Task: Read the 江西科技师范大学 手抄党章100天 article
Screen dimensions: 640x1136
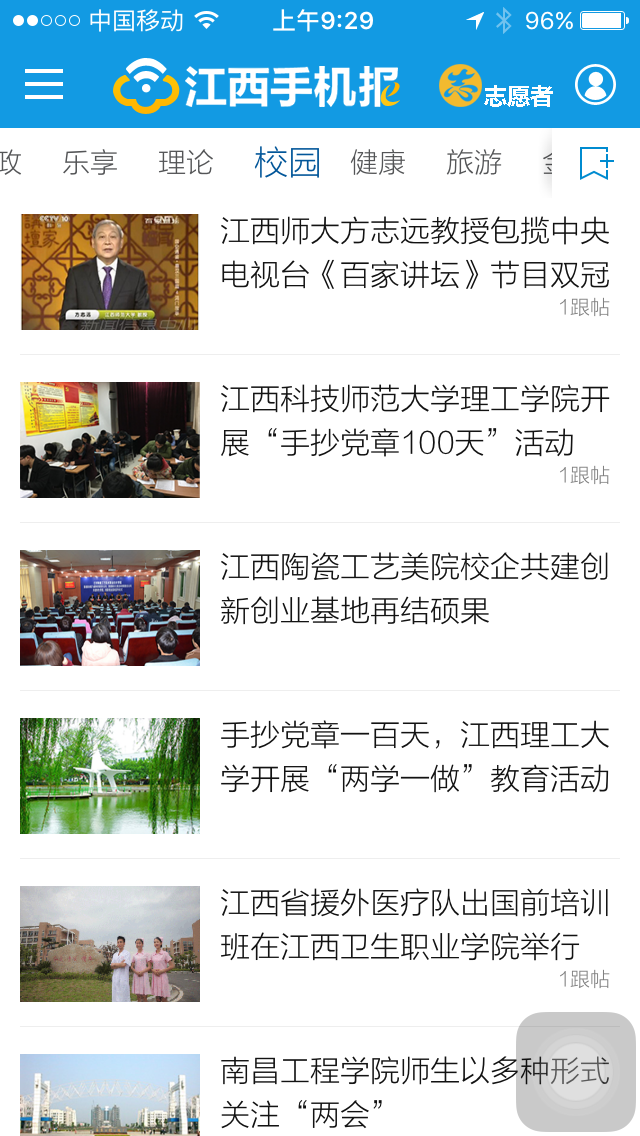Action: coord(414,421)
